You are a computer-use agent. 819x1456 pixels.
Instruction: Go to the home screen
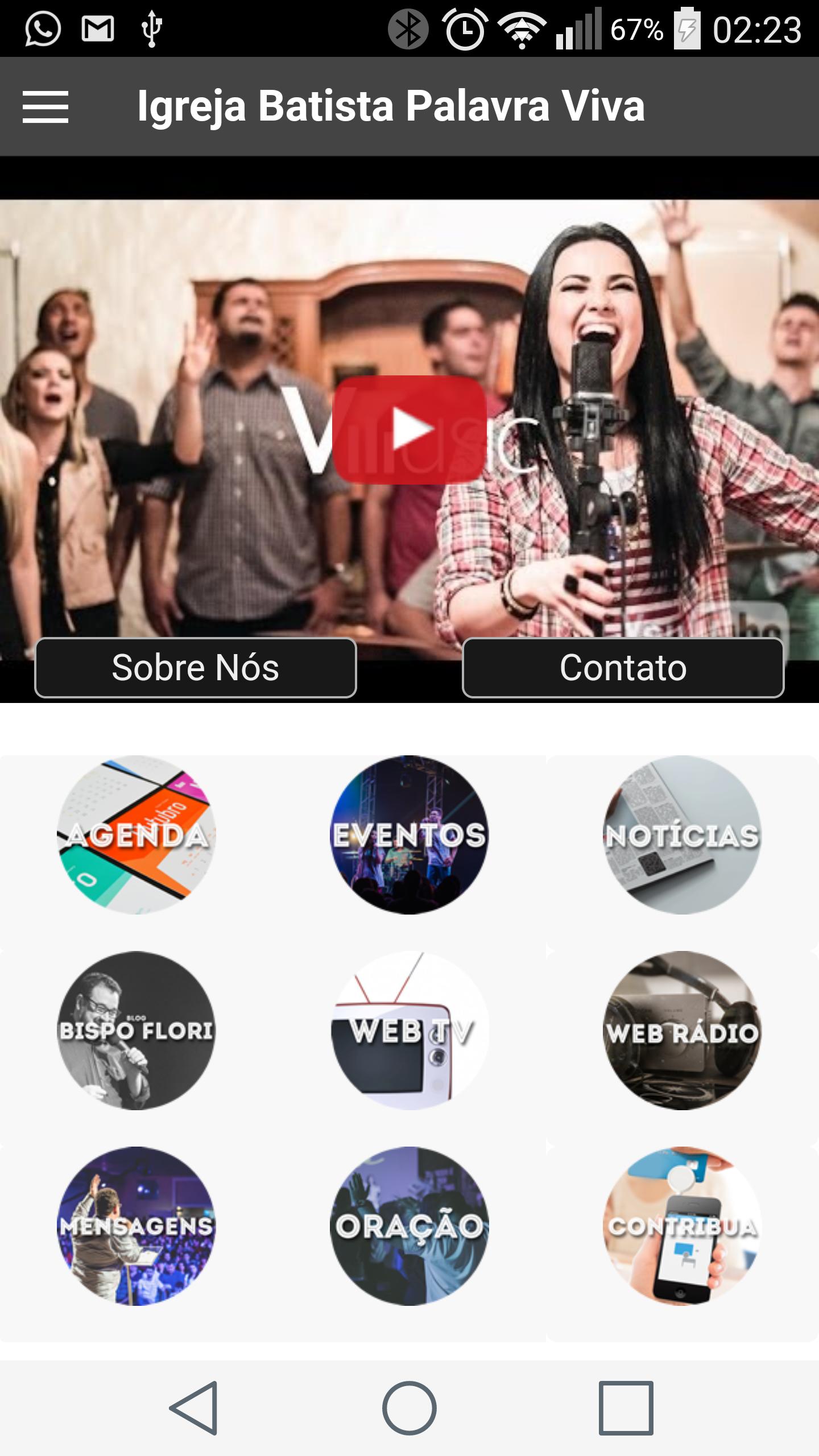tap(409, 1408)
